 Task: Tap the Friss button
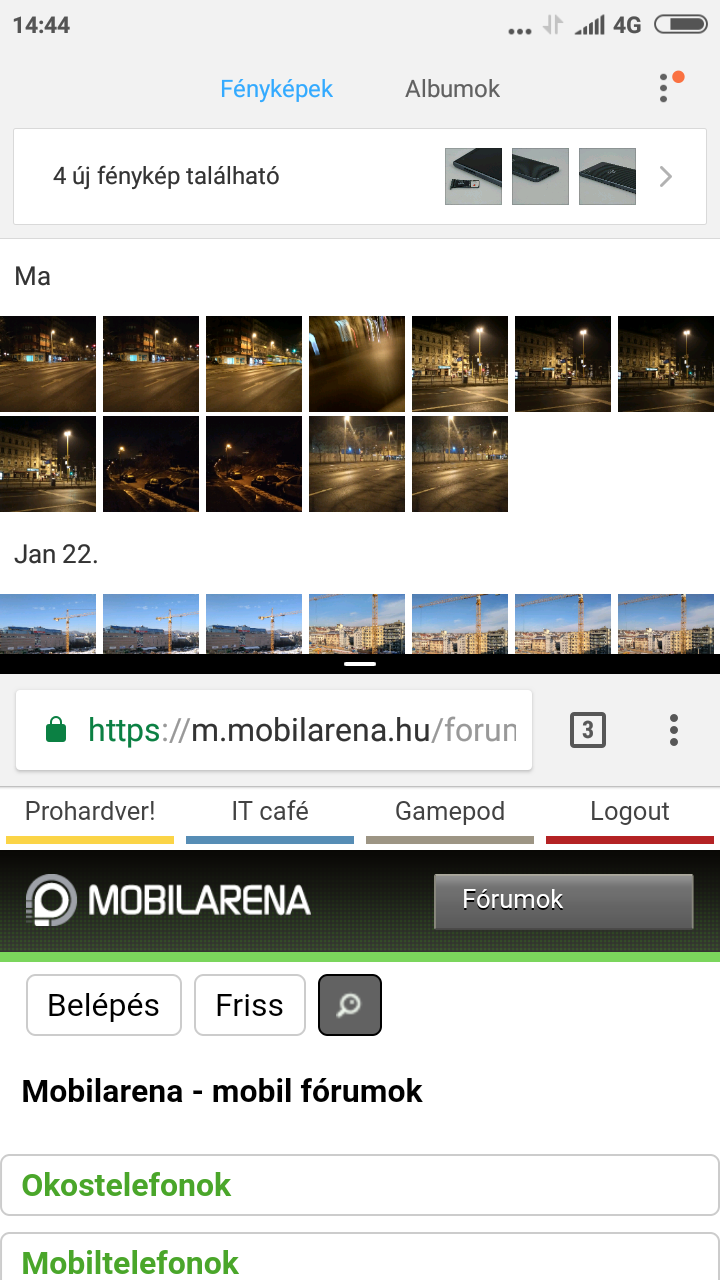pyautogui.click(x=250, y=1005)
